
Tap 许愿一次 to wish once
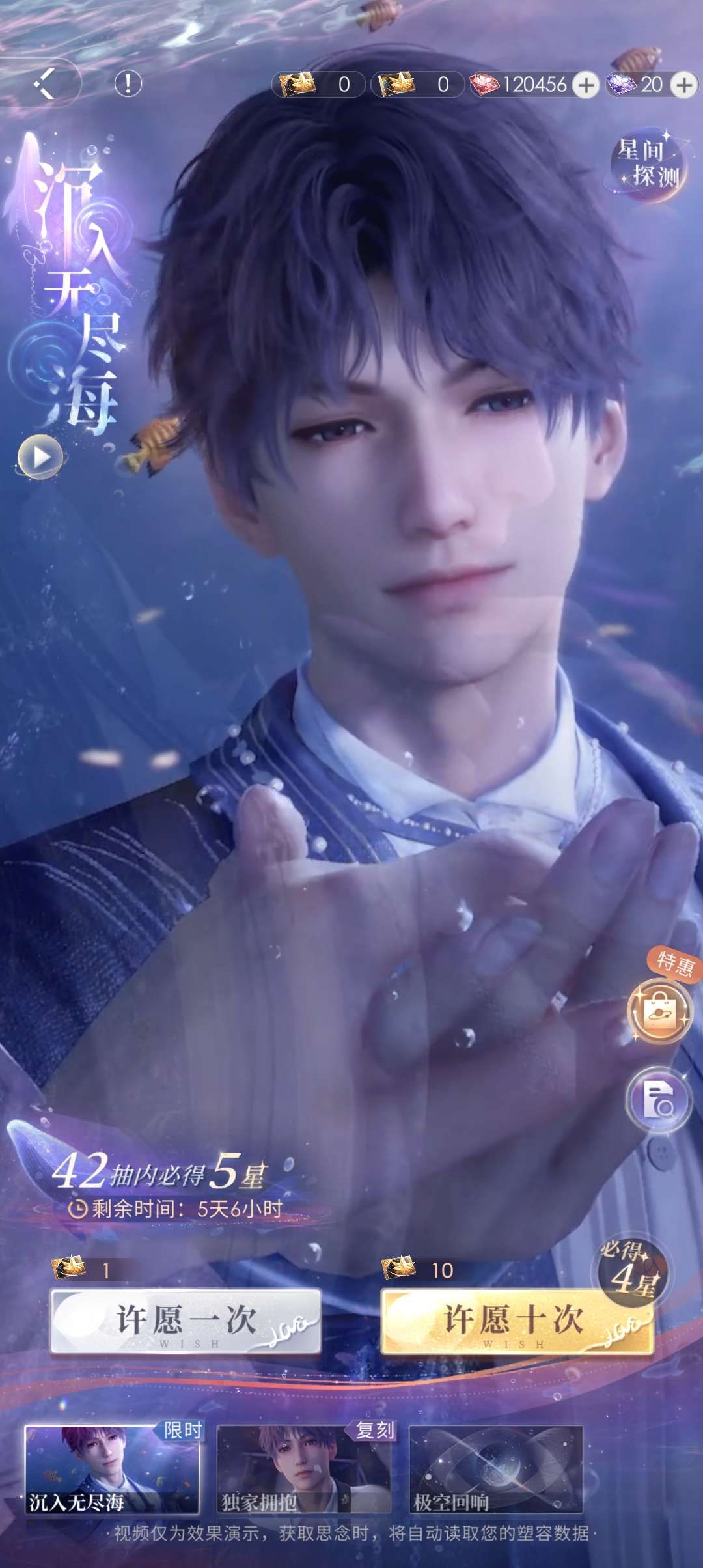[x=186, y=1322]
